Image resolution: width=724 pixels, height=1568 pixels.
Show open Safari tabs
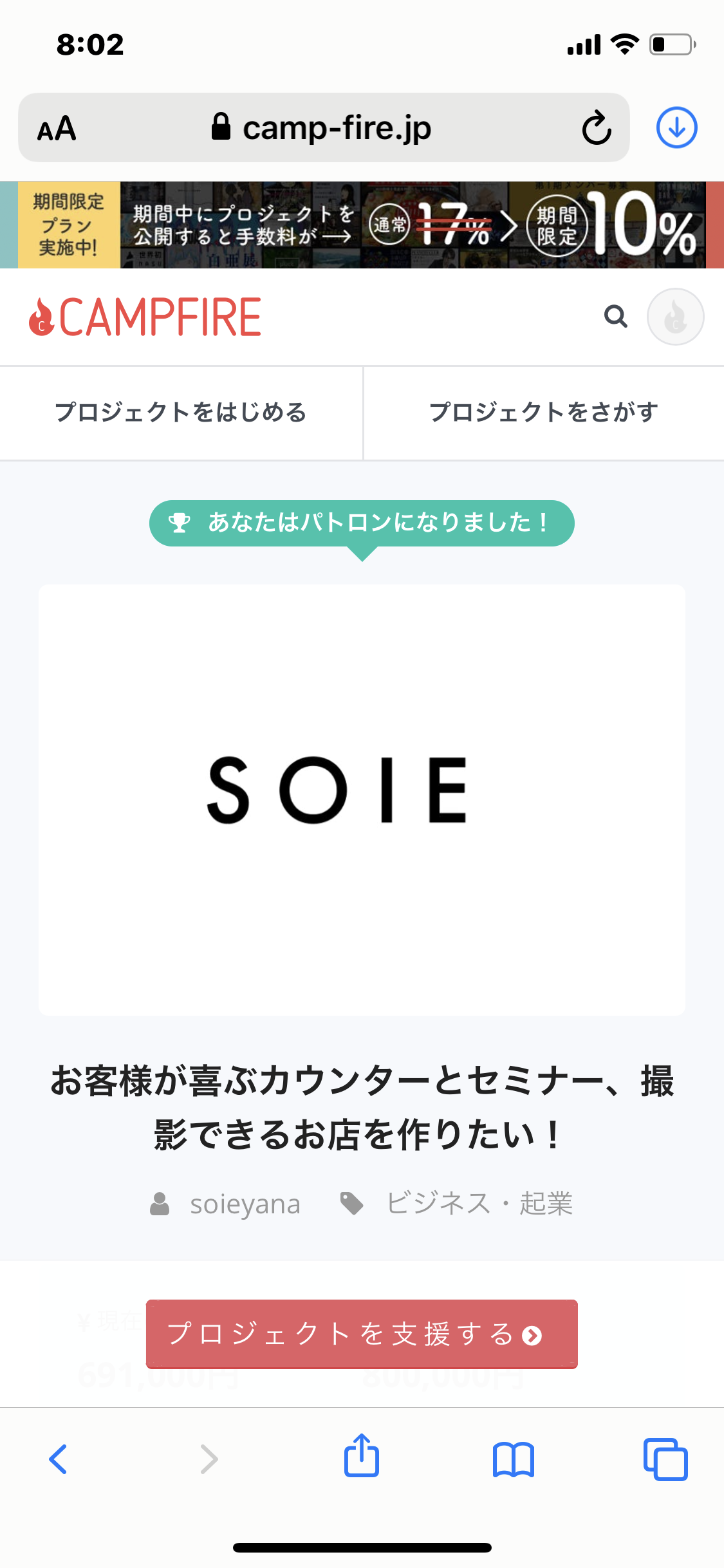665,1459
